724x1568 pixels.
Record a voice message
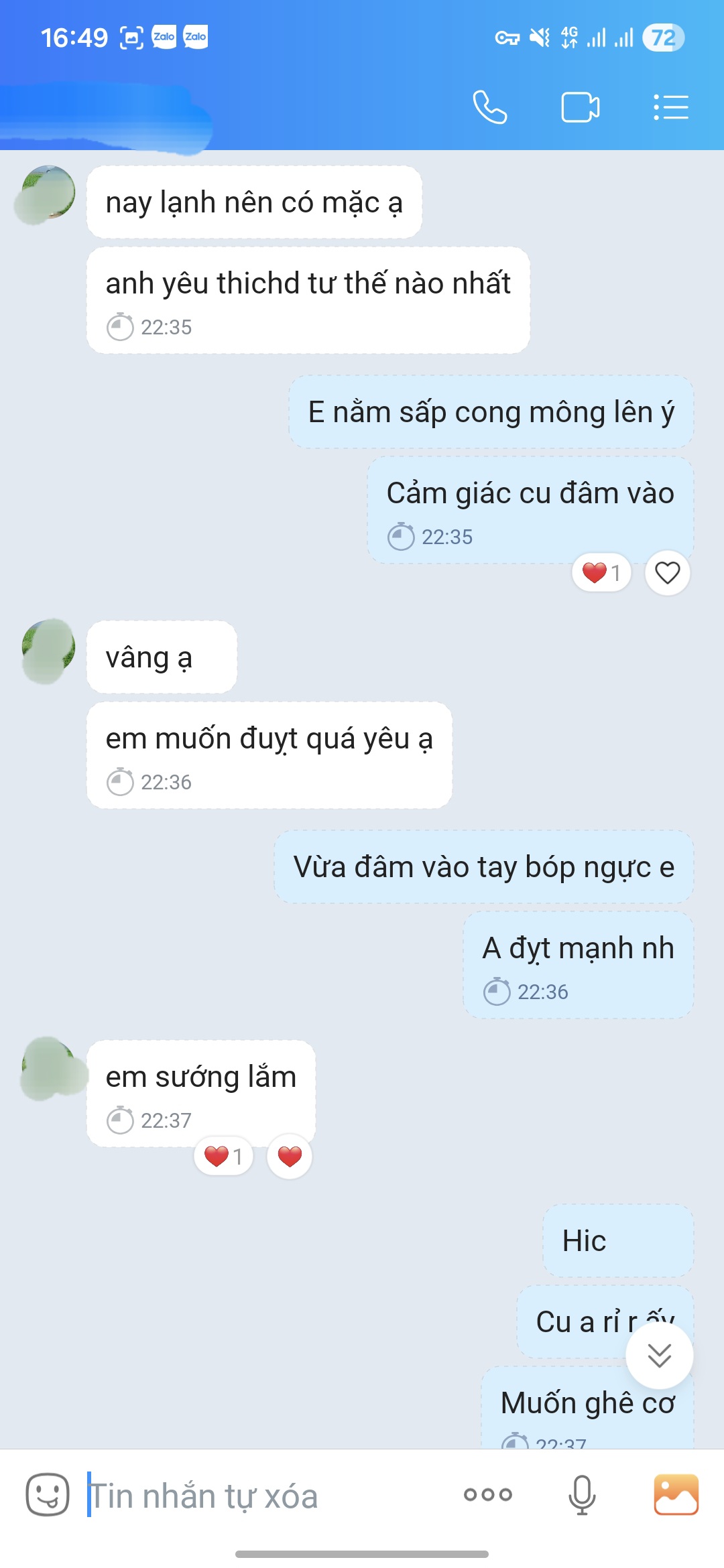[x=581, y=1494]
